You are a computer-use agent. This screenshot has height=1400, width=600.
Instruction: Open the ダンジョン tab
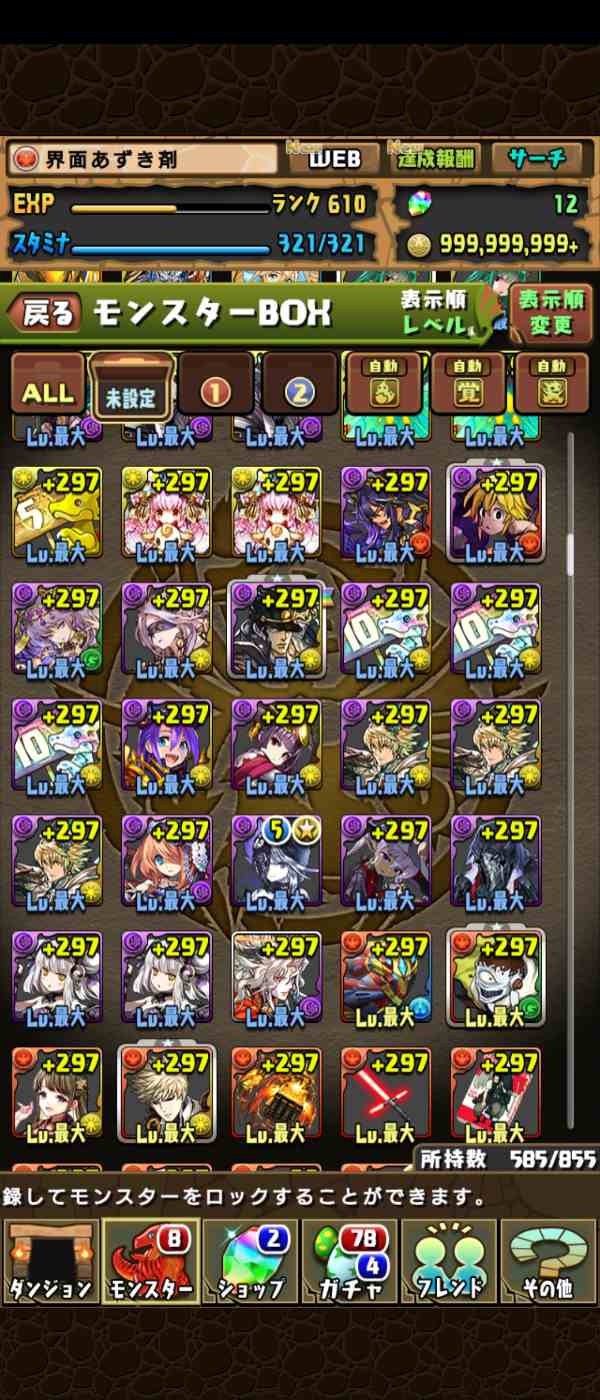[50, 1260]
